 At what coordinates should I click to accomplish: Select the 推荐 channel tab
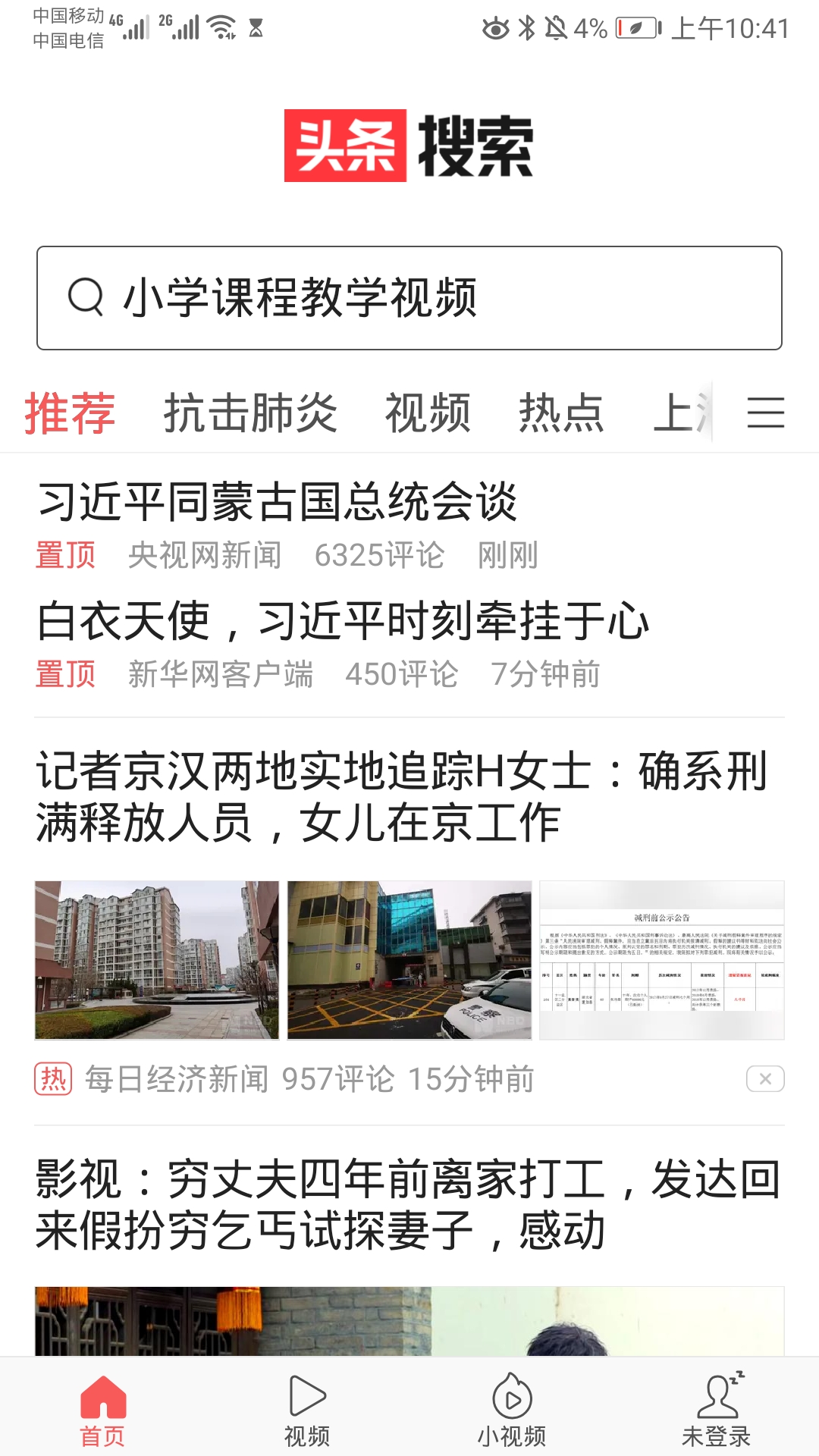(70, 413)
